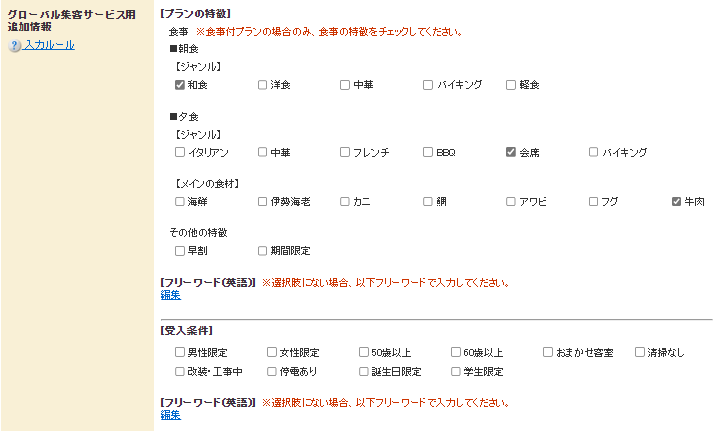Check the 伊勢海老 ingredient box
The image size is (713, 431).
coord(263,202)
